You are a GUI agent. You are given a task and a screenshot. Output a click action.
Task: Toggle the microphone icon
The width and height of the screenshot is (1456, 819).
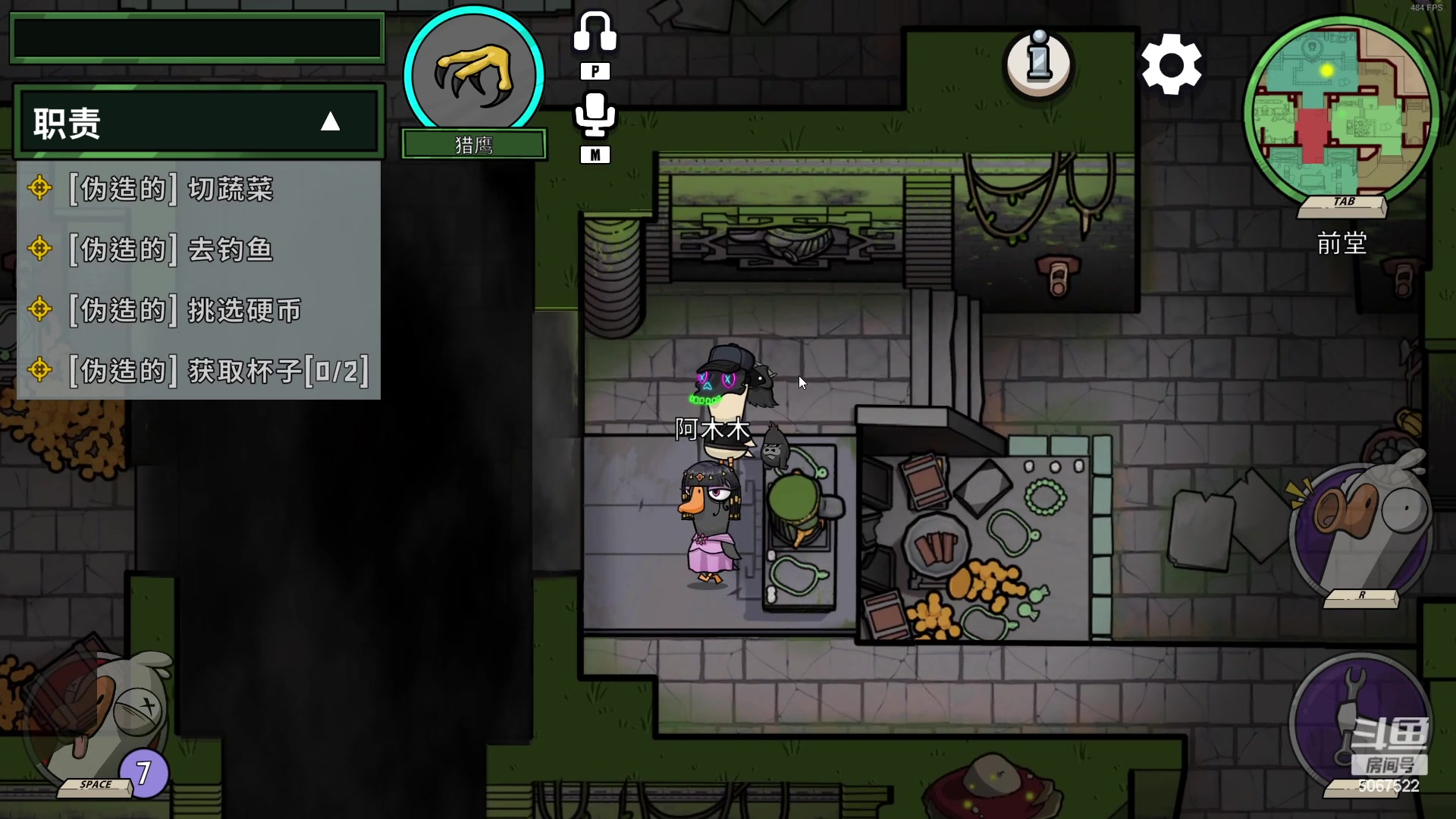coord(595,115)
